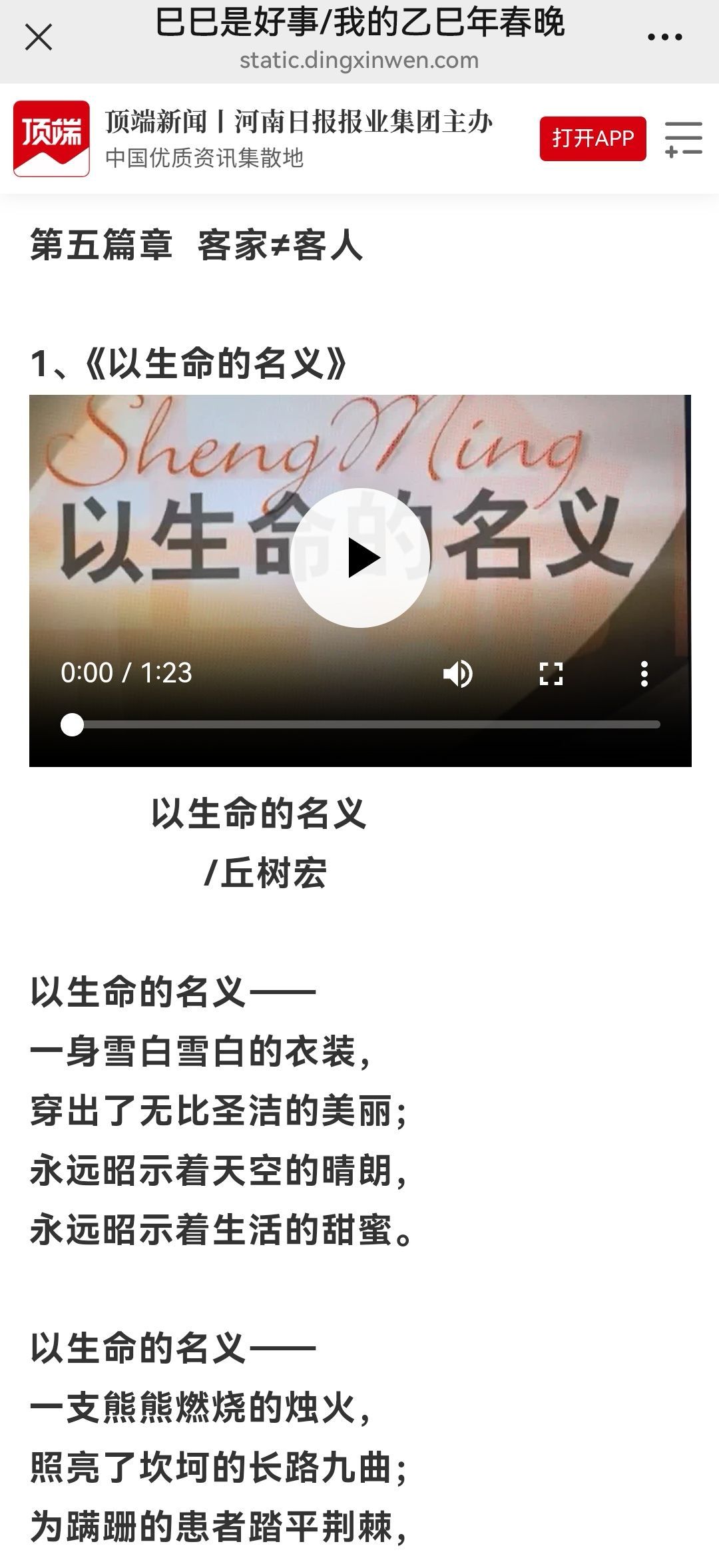Open the site menu icon
Viewport: 719px width, 1568px height.
coord(684,138)
